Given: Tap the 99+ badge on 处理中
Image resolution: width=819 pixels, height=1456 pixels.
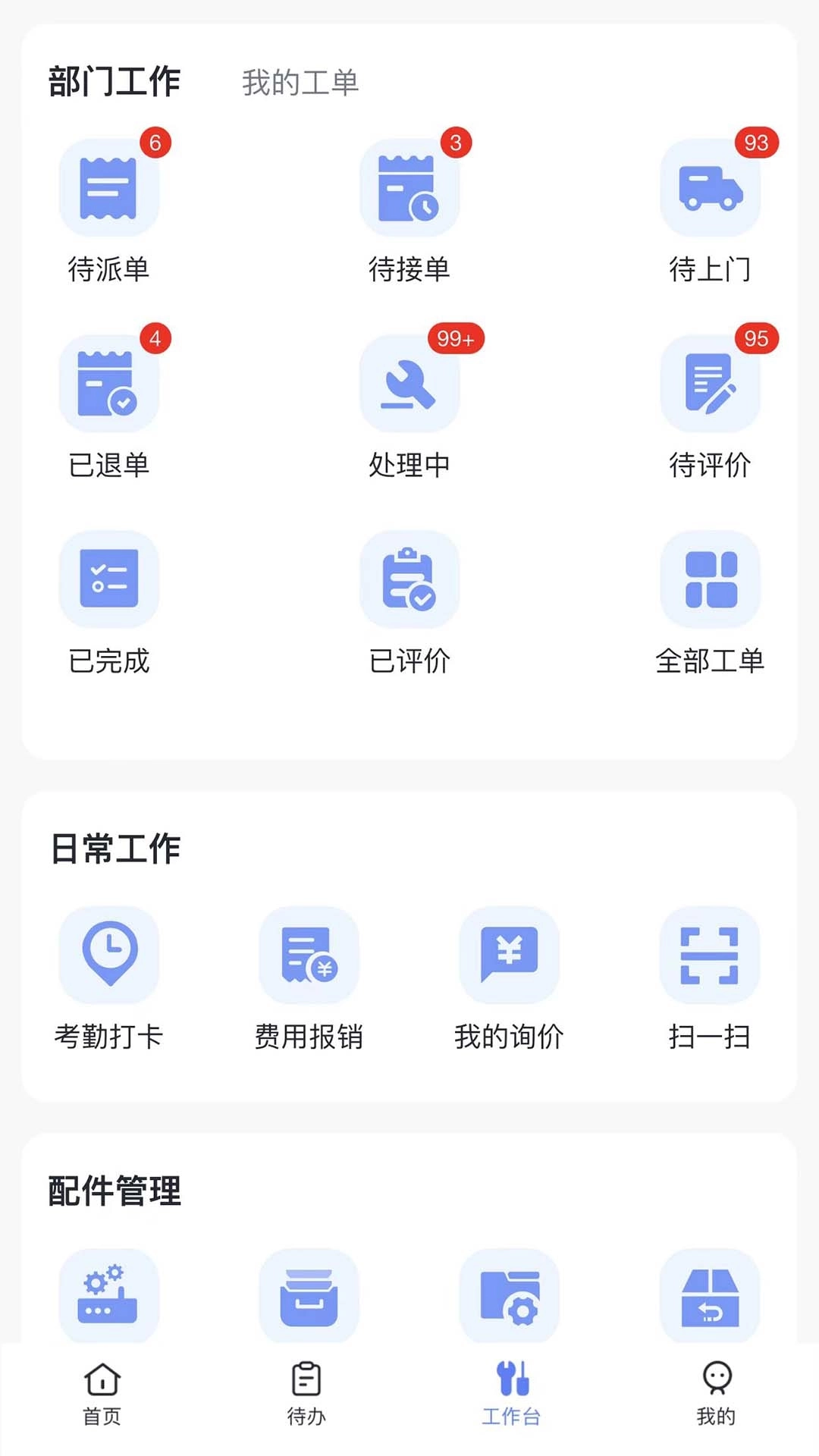Looking at the screenshot, I should (453, 340).
